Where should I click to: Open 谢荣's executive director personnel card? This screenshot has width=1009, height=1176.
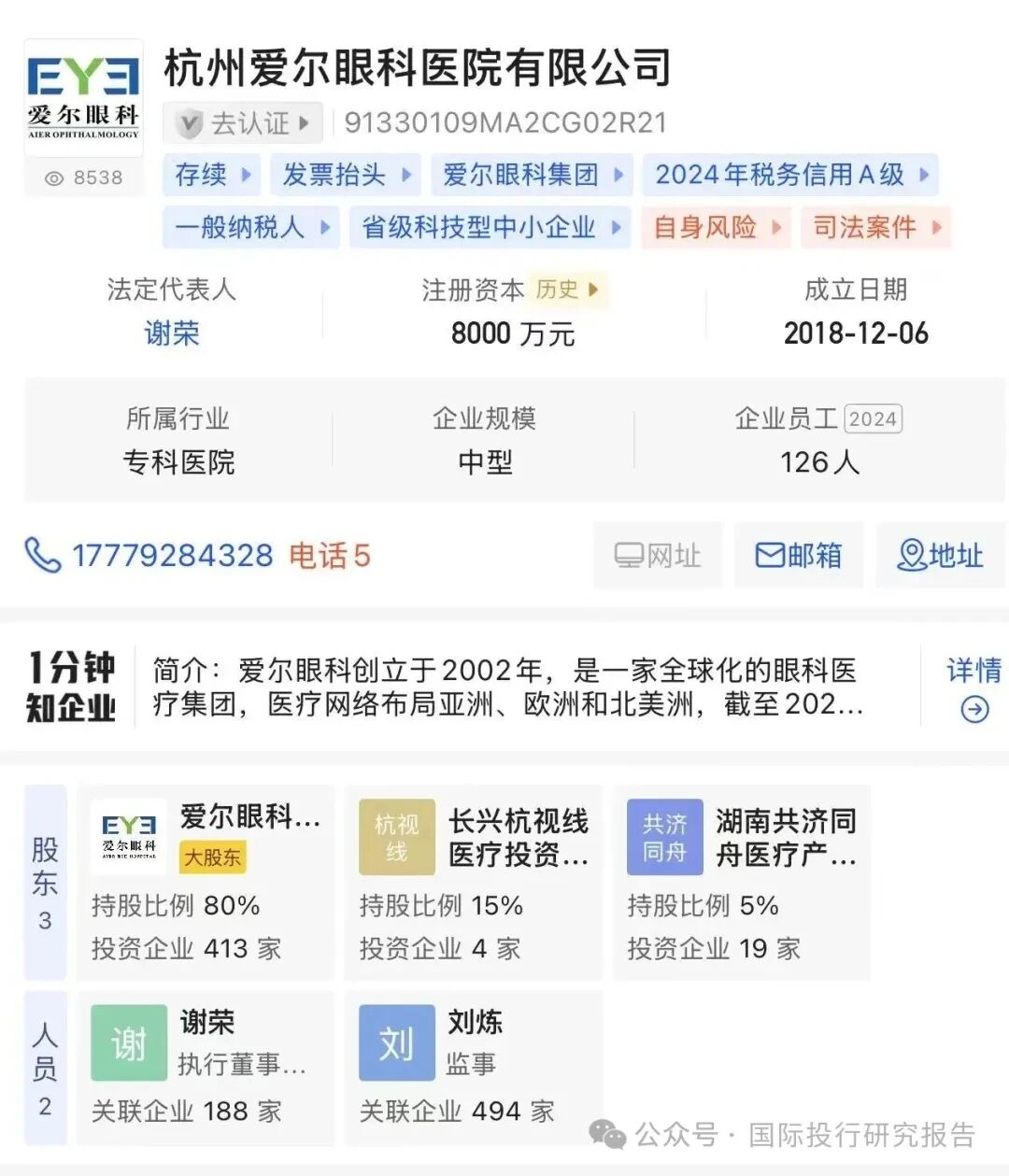pos(206,1067)
